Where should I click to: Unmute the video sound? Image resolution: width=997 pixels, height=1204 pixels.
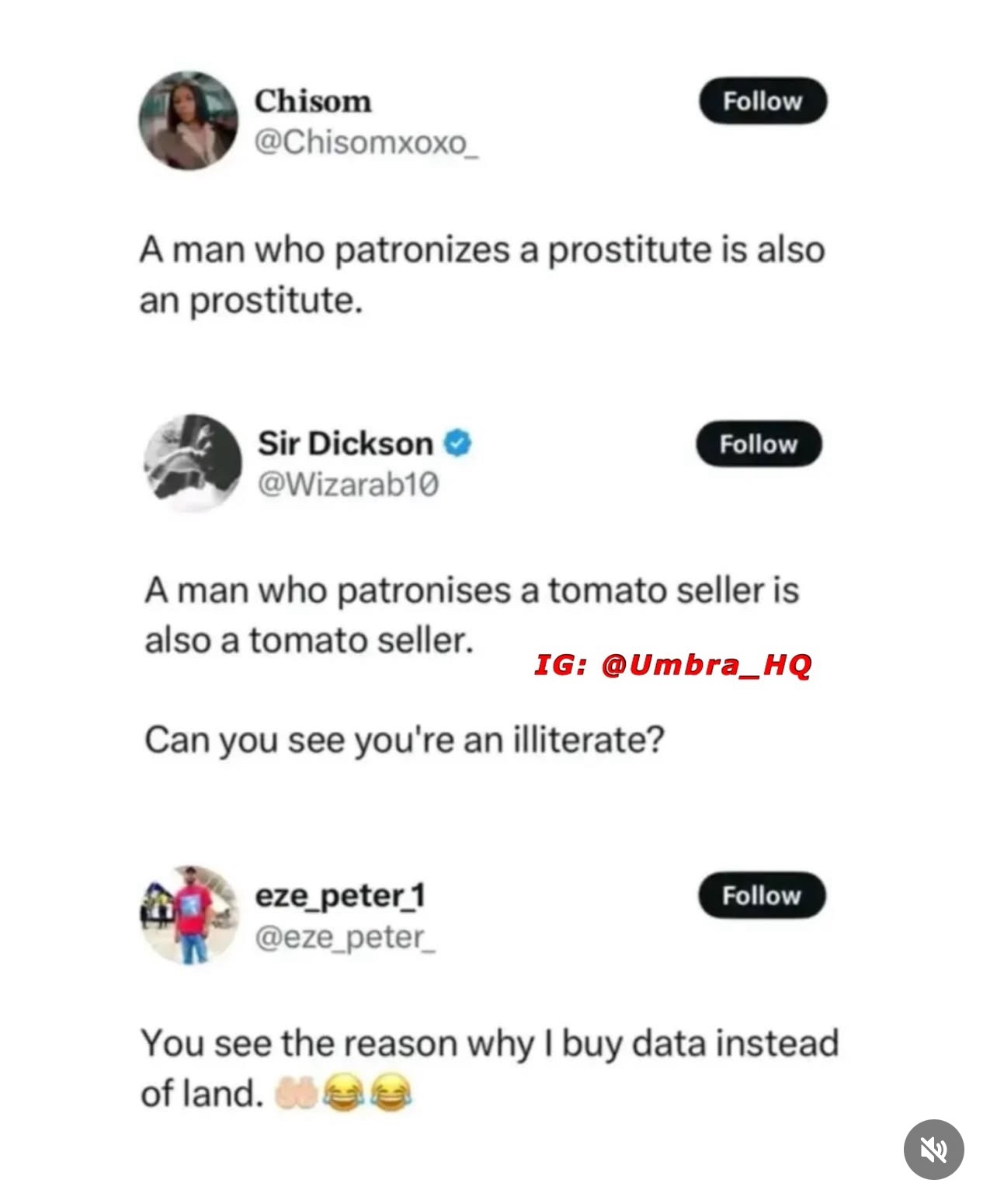point(933,1149)
